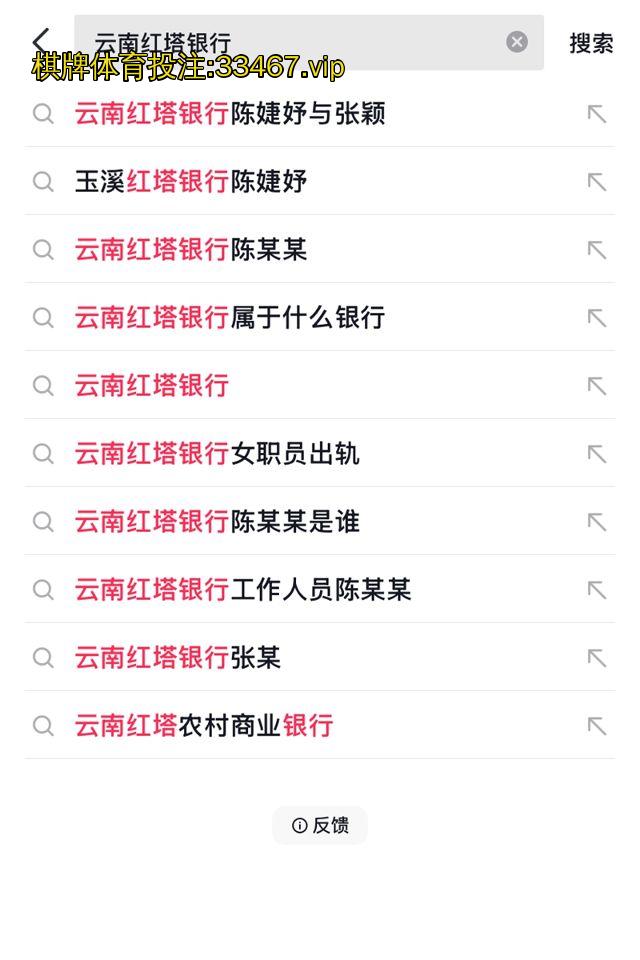
Task: Open suggestion 云南红塔银行工作人员陈某某
Action: coord(243,590)
